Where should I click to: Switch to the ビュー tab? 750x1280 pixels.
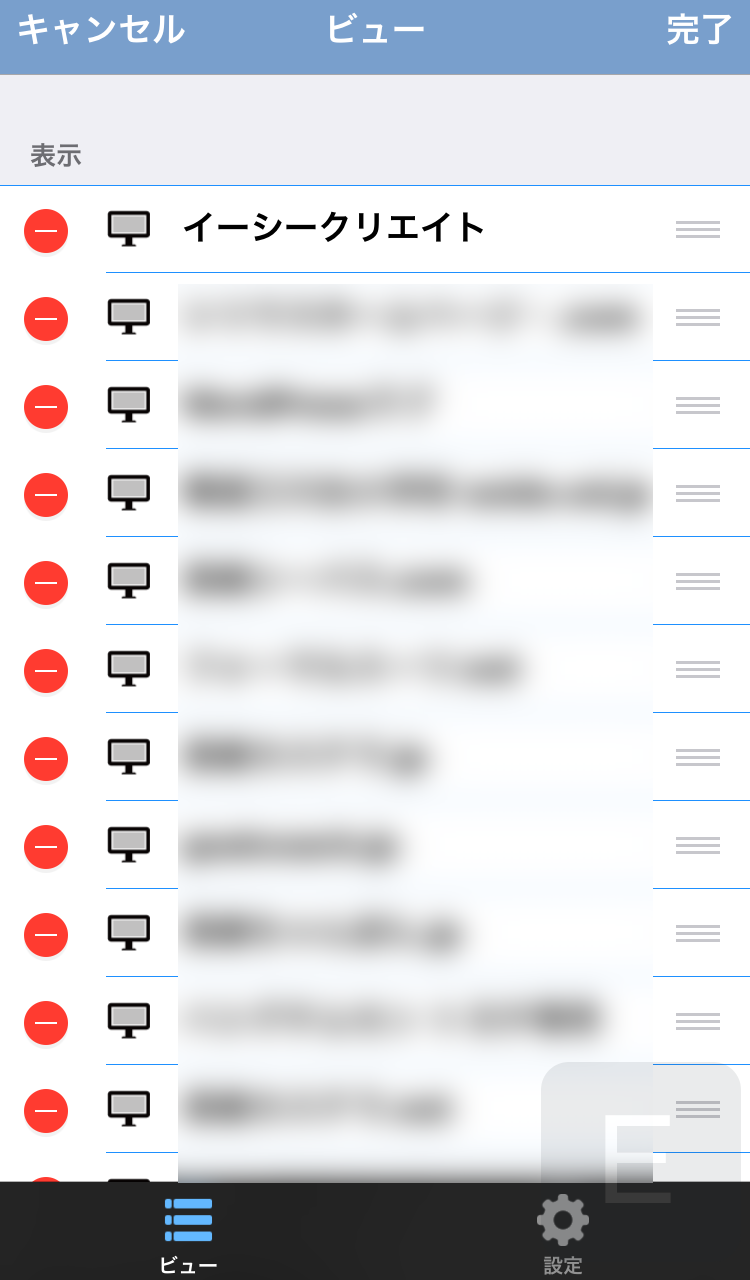tap(188, 1234)
